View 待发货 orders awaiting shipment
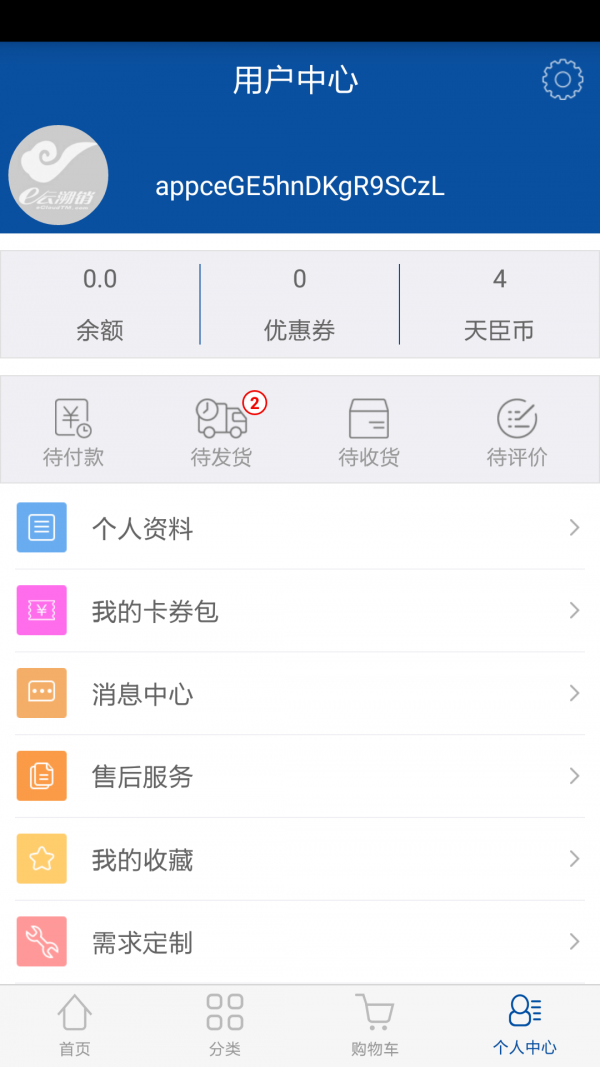The height and width of the screenshot is (1067, 600). [x=222, y=431]
